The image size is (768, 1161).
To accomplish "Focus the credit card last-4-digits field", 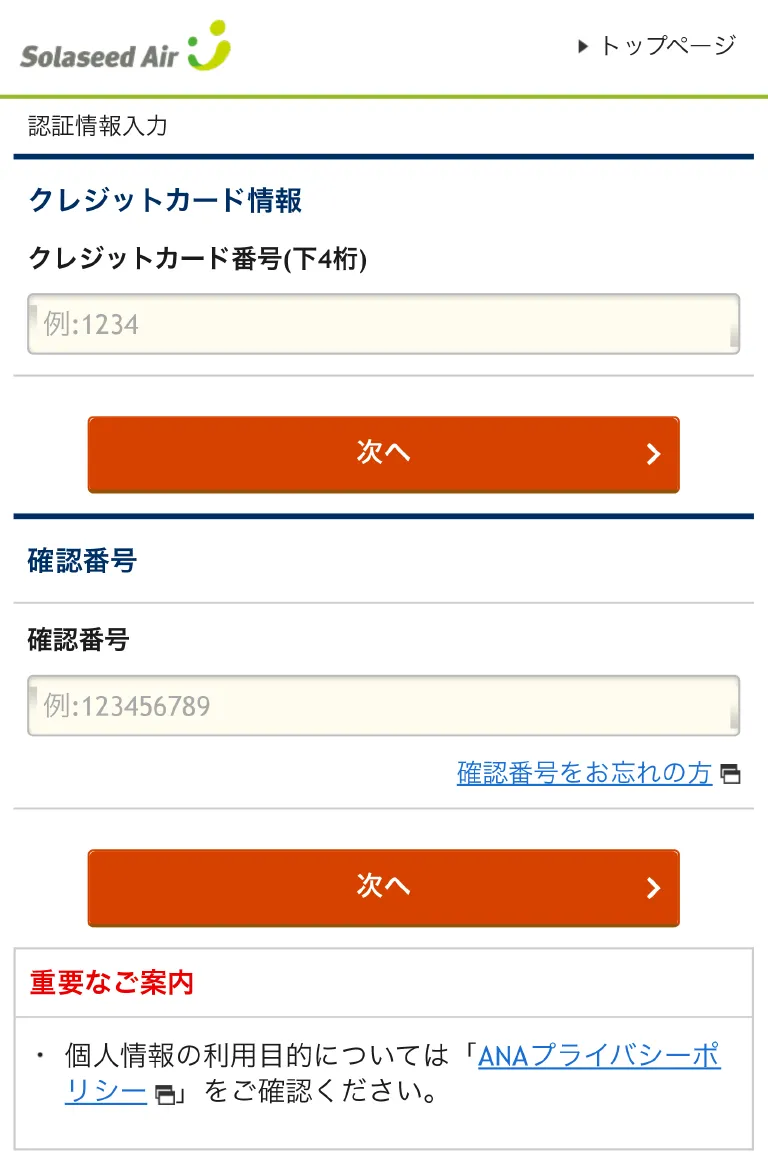I will [383, 324].
